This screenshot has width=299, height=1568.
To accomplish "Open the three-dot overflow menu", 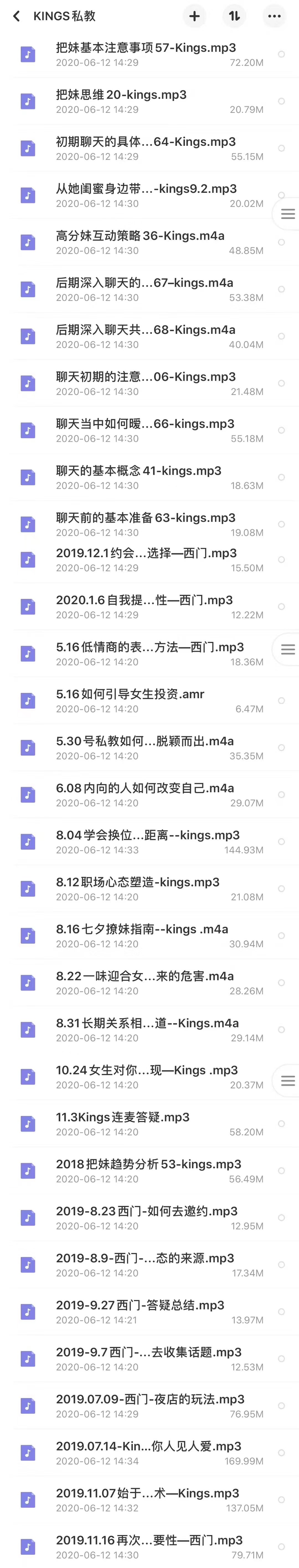I will tap(275, 16).
